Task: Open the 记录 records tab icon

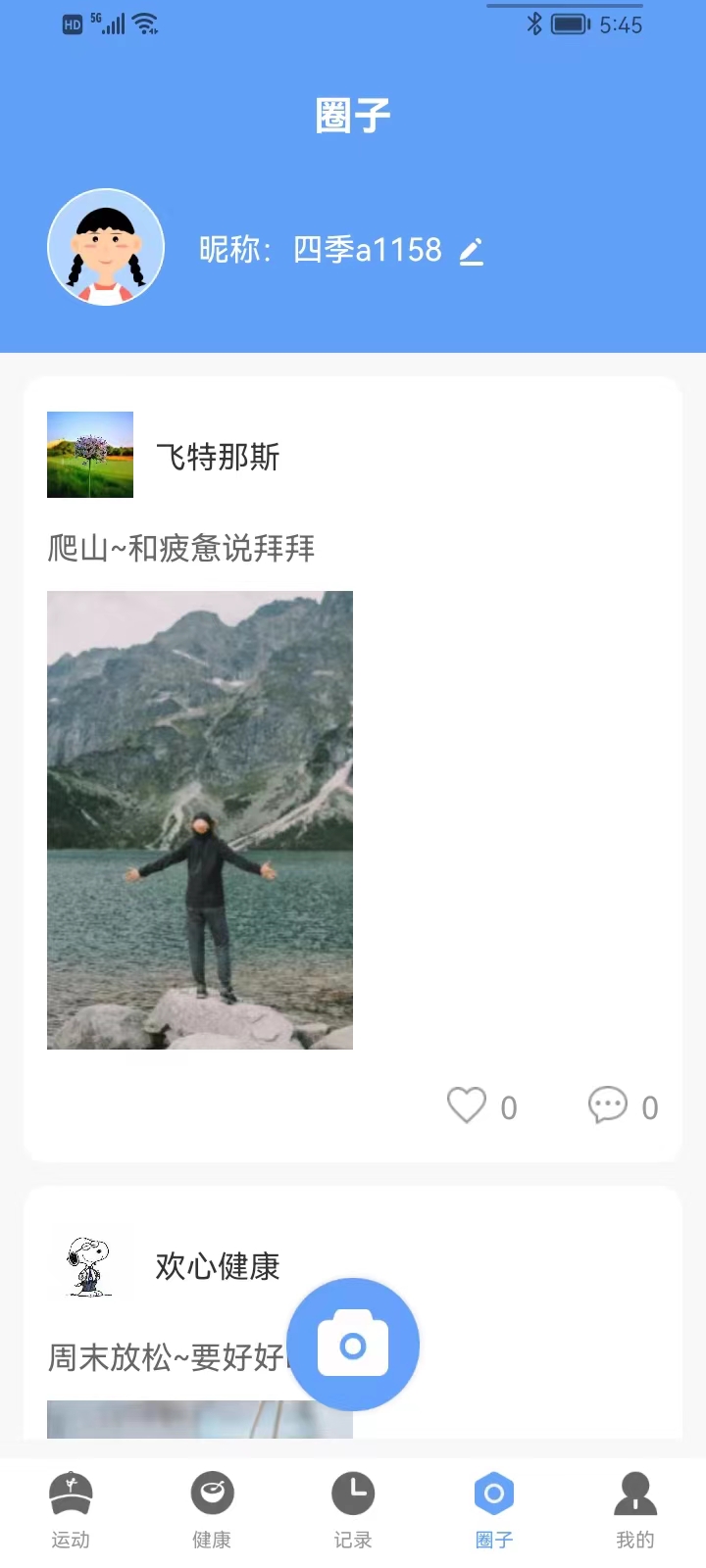Action: point(353,1494)
